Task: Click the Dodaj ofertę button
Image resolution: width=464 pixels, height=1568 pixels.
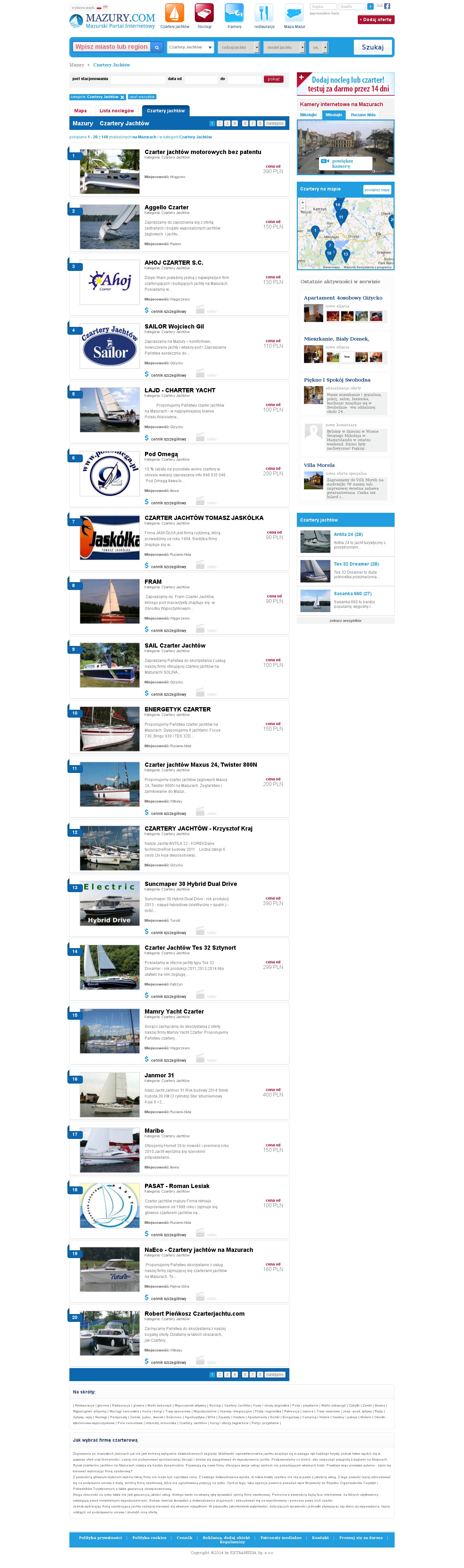Action: (376, 20)
